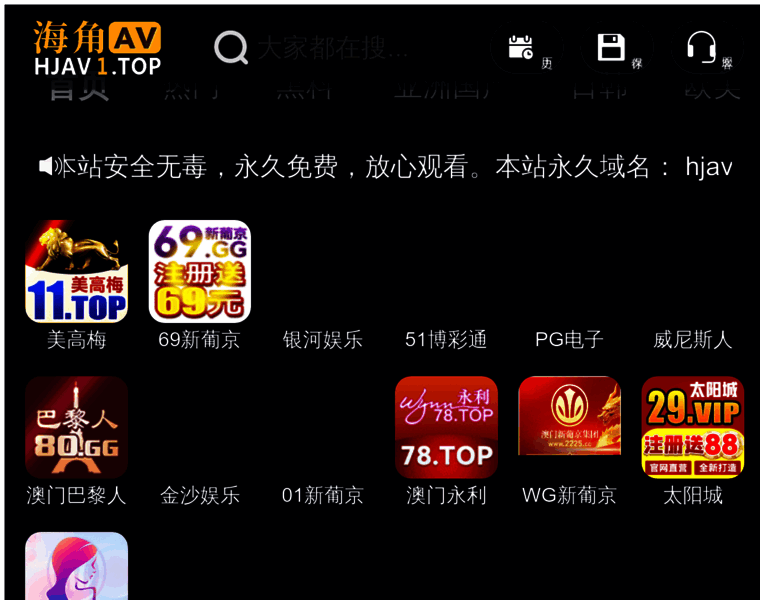Open the 金沙娱乐 item
Viewport: 760px width, 600px height.
(x=199, y=494)
